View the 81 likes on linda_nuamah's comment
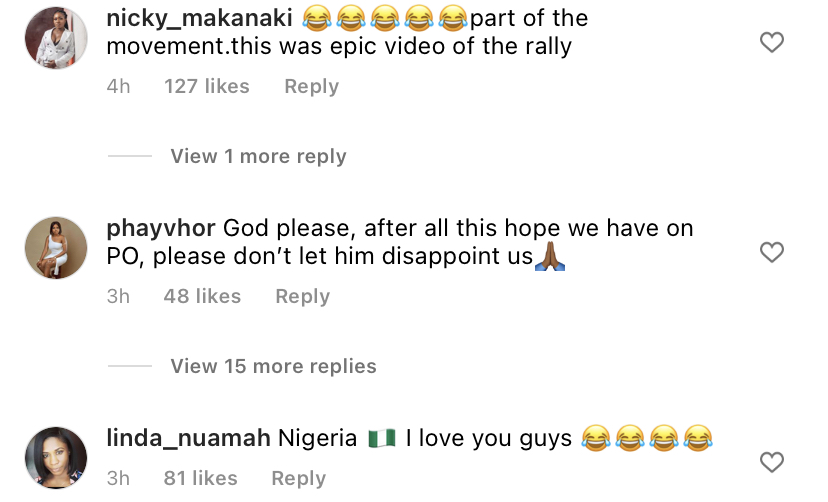The image size is (828, 502). tap(200, 479)
